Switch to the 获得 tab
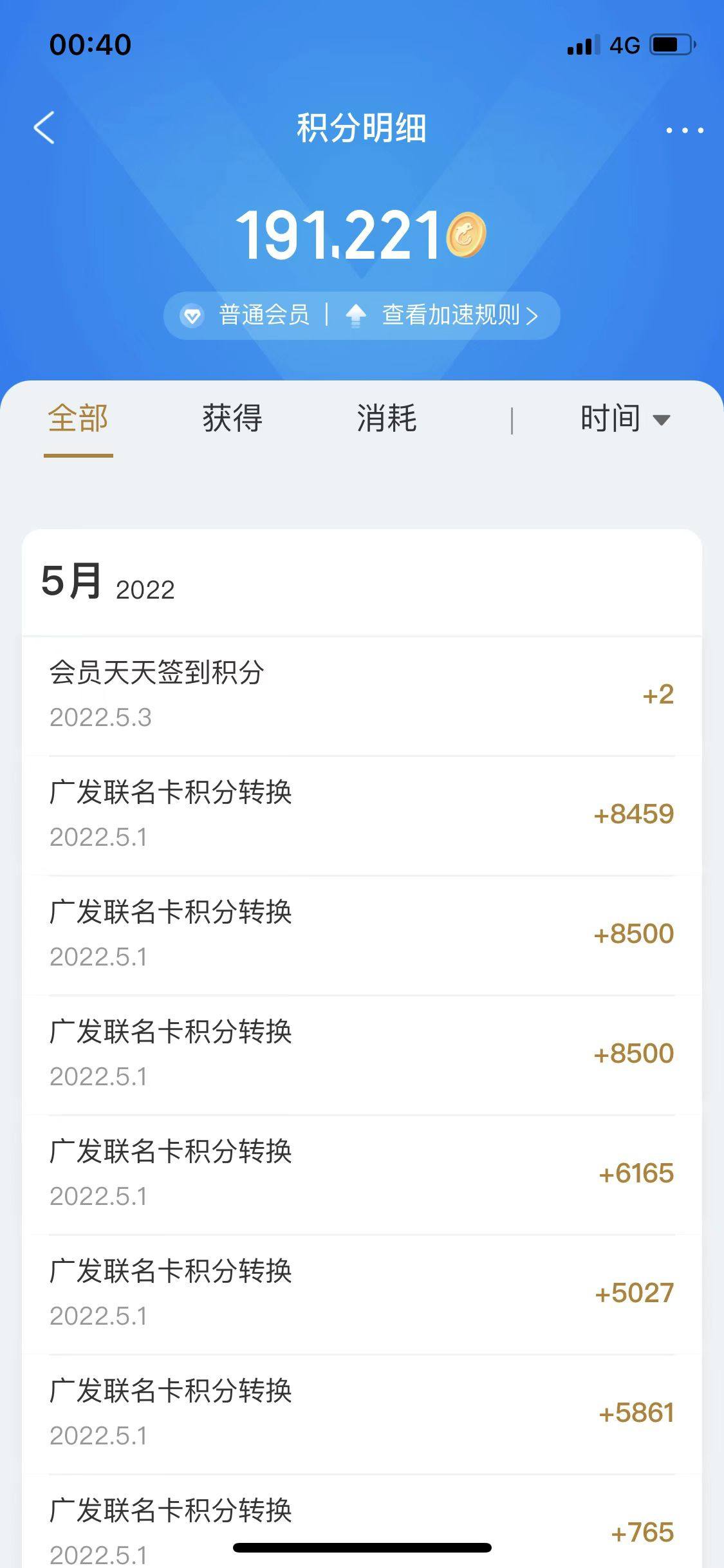The height and width of the screenshot is (1568, 724). pos(232,419)
